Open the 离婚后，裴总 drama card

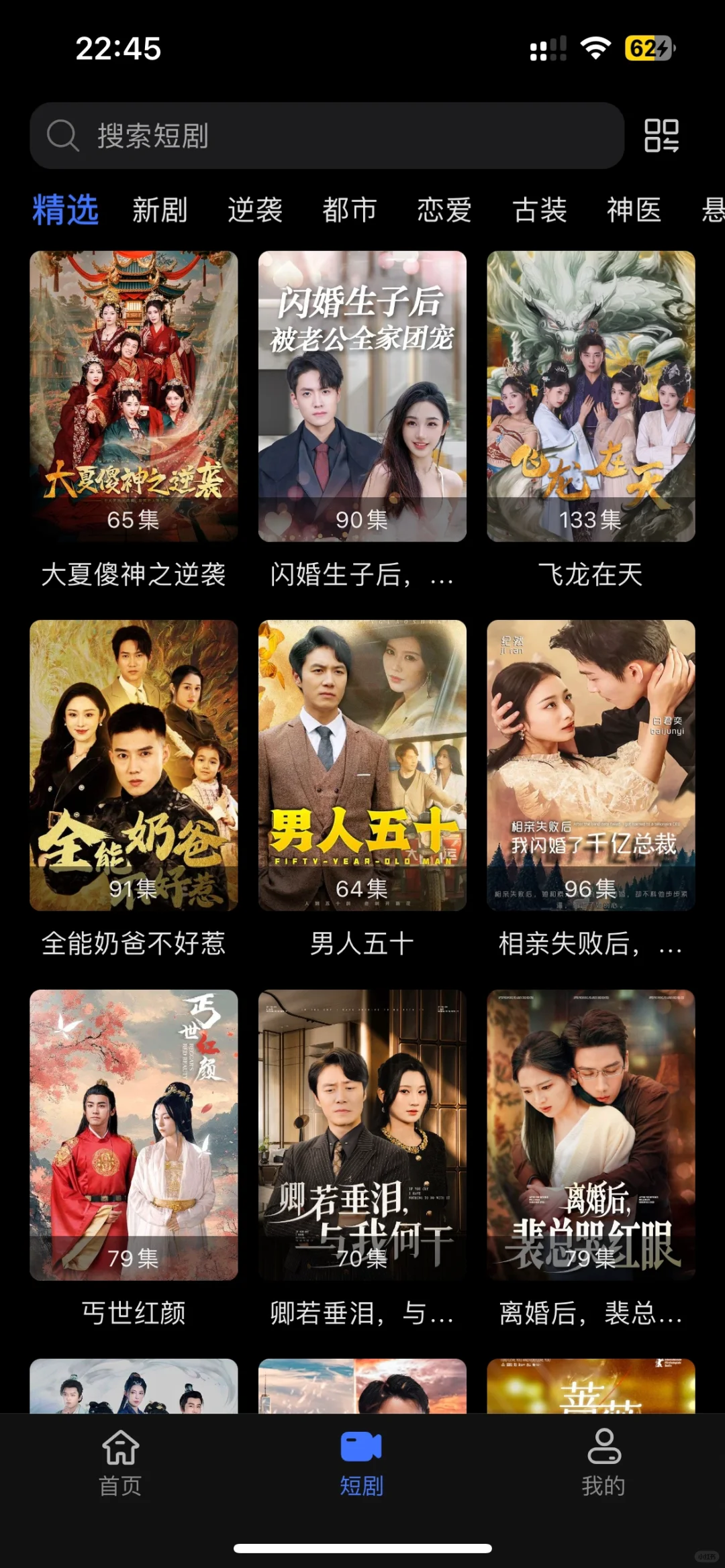point(591,1135)
